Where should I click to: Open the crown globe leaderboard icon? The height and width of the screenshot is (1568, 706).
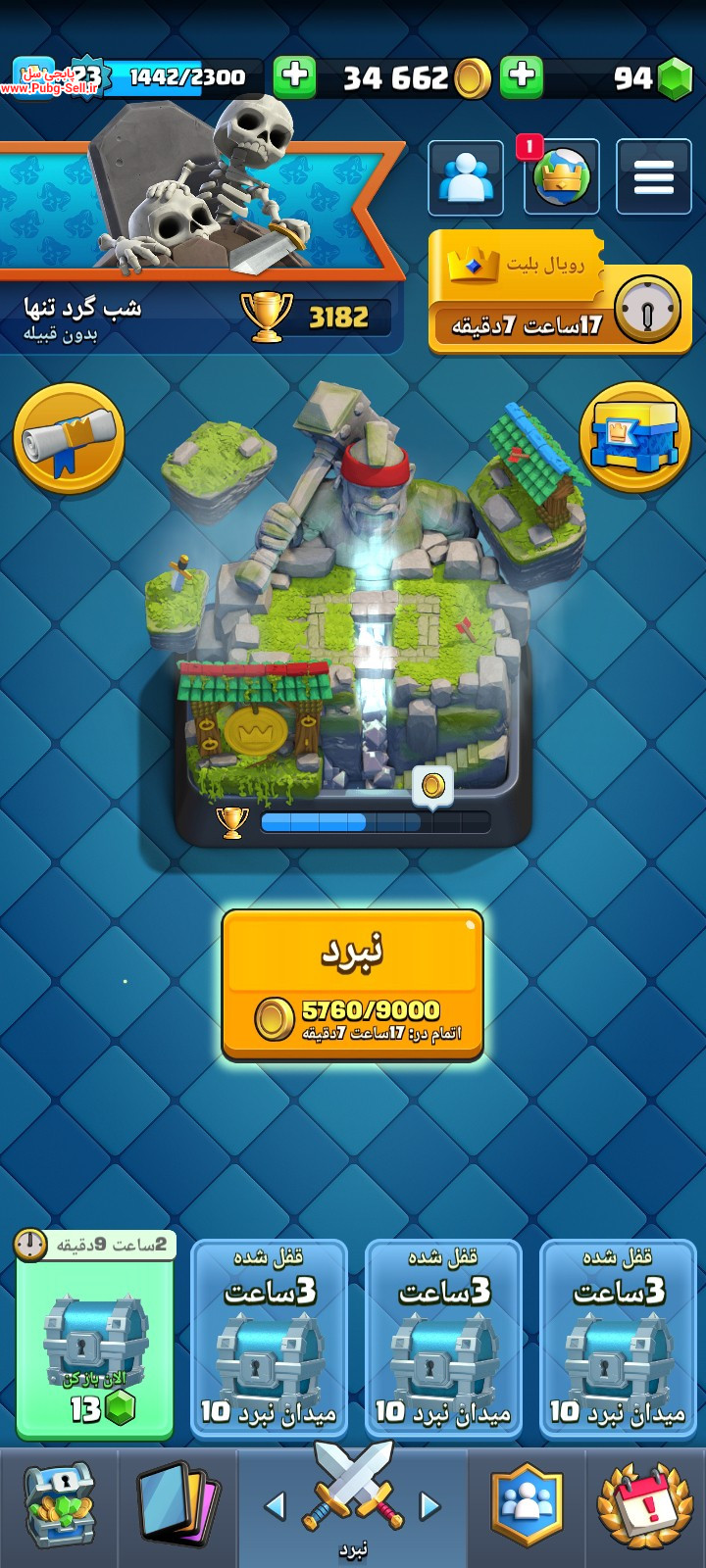click(x=562, y=177)
